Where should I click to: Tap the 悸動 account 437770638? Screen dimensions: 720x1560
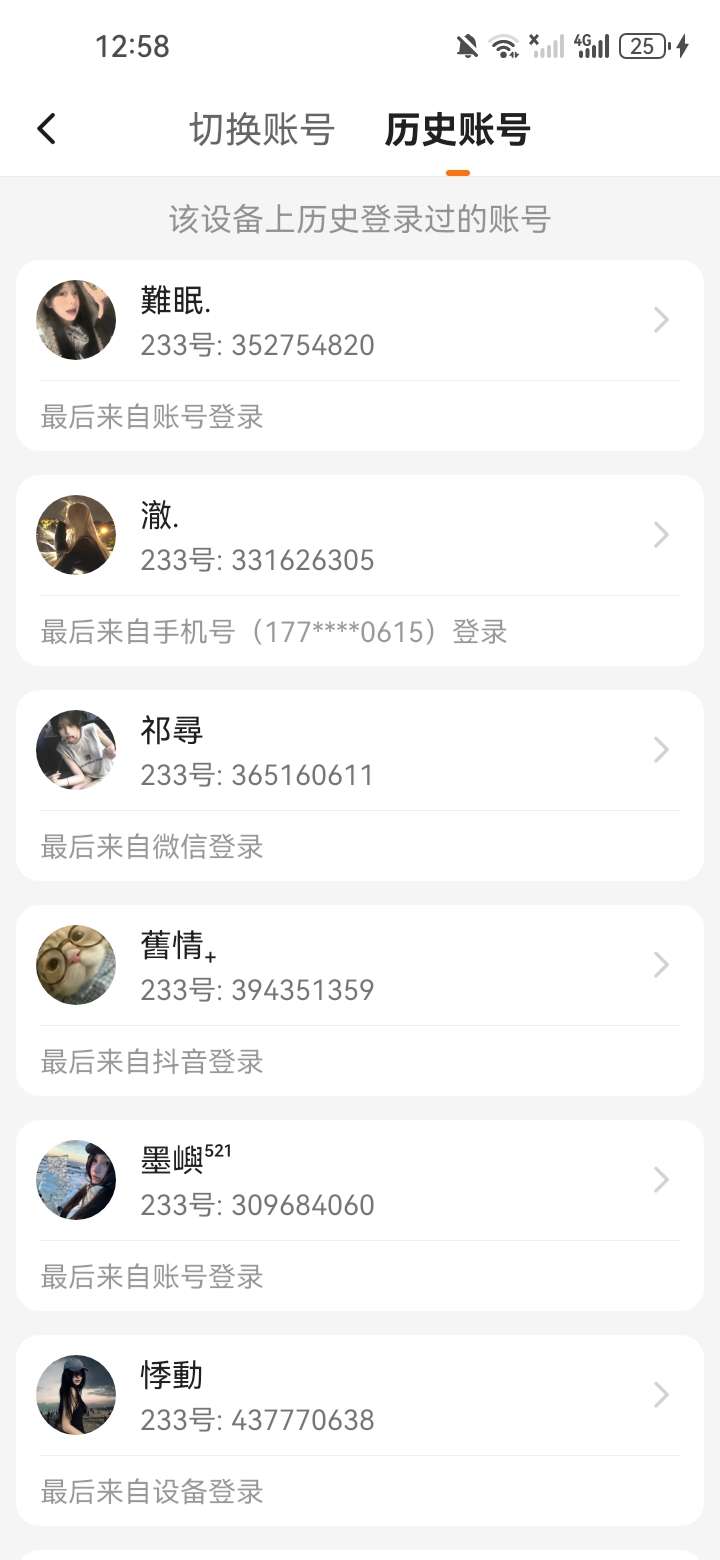(360, 1397)
